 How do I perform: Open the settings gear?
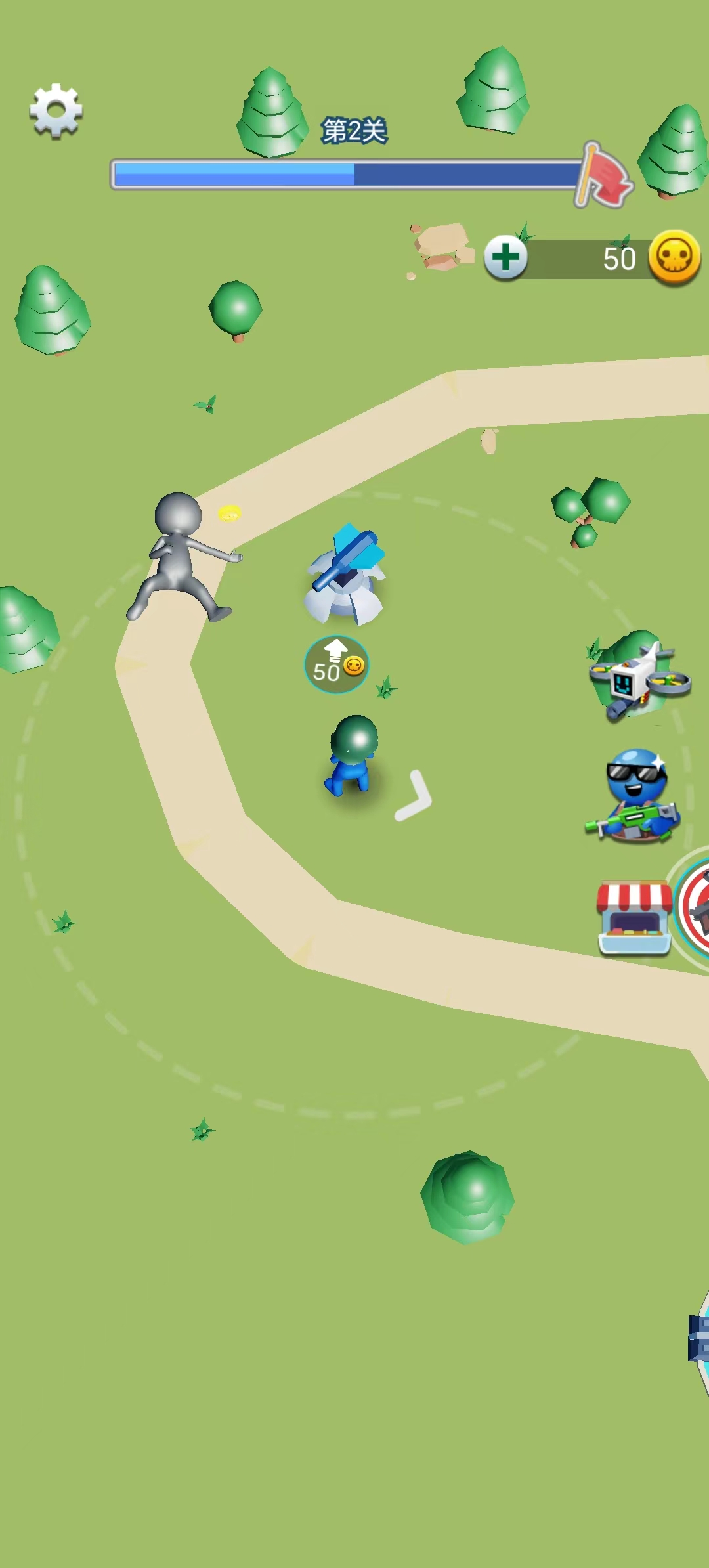coord(56,111)
